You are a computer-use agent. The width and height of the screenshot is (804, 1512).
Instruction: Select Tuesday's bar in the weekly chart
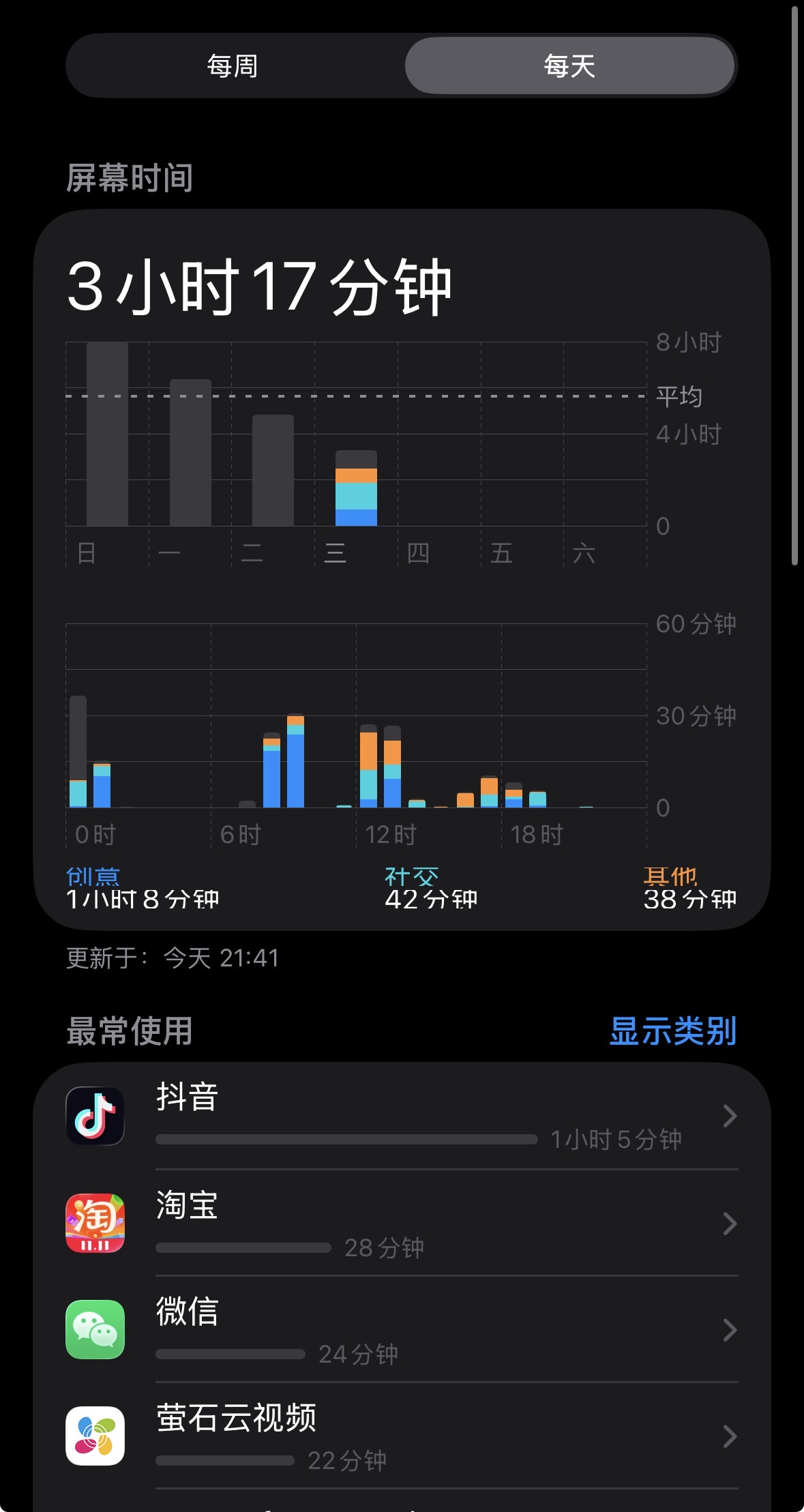pos(273,471)
